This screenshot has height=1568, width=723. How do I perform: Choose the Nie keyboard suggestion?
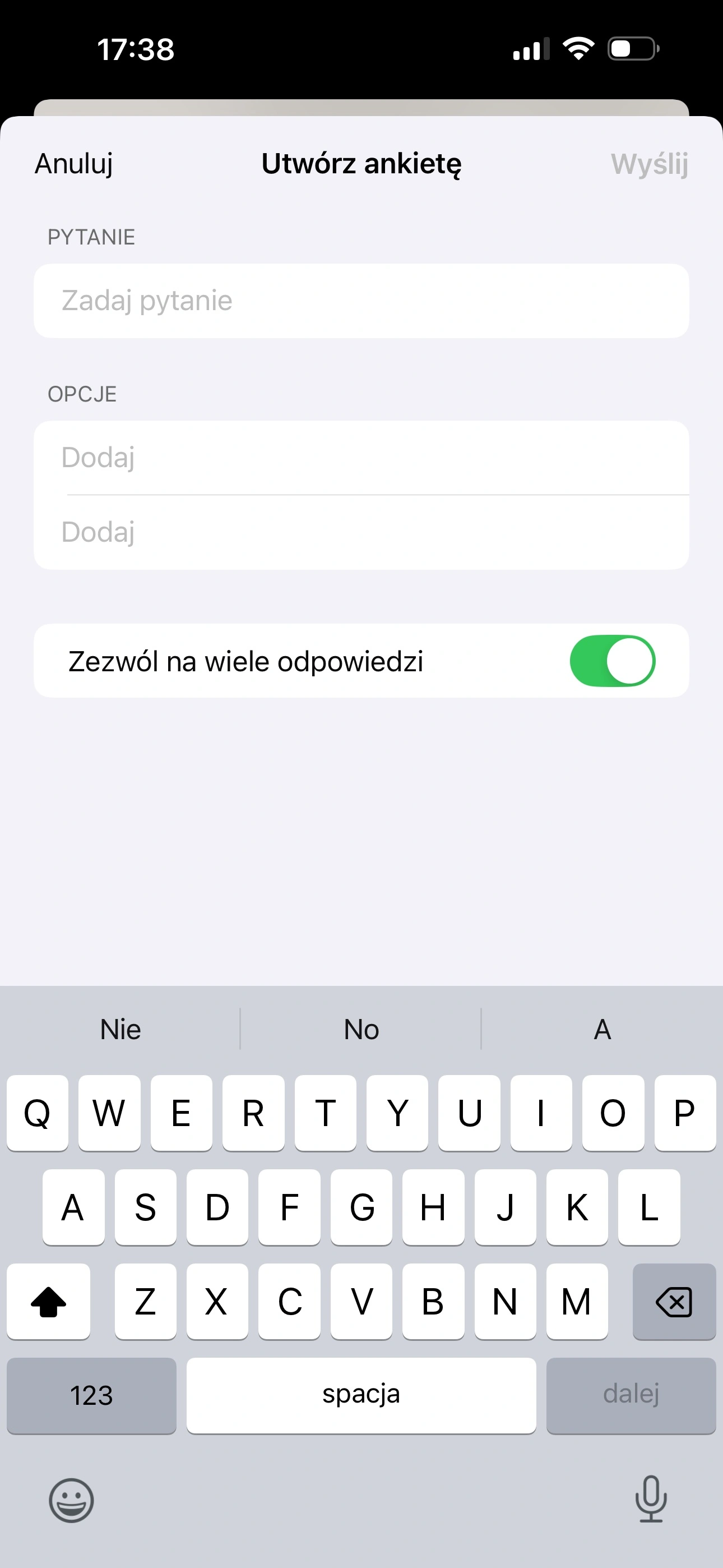click(x=121, y=1029)
